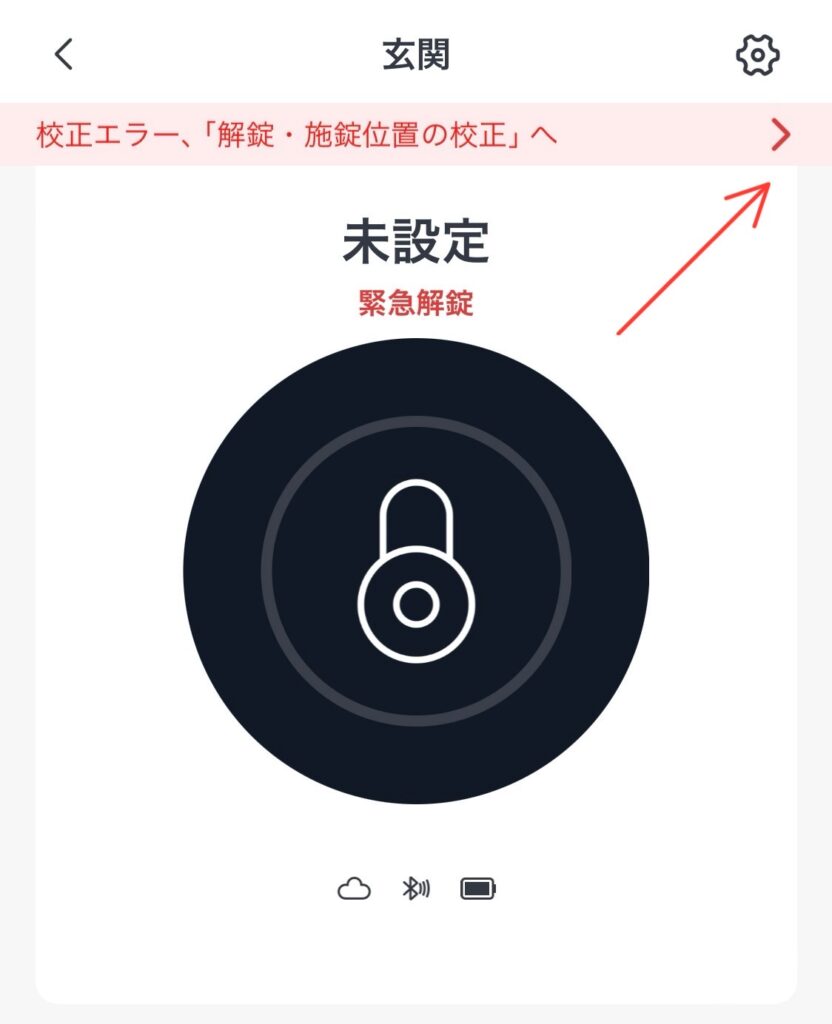This screenshot has height=1024, width=832.
Task: Open the 校正エラー calibration banner
Action: (x=415, y=134)
